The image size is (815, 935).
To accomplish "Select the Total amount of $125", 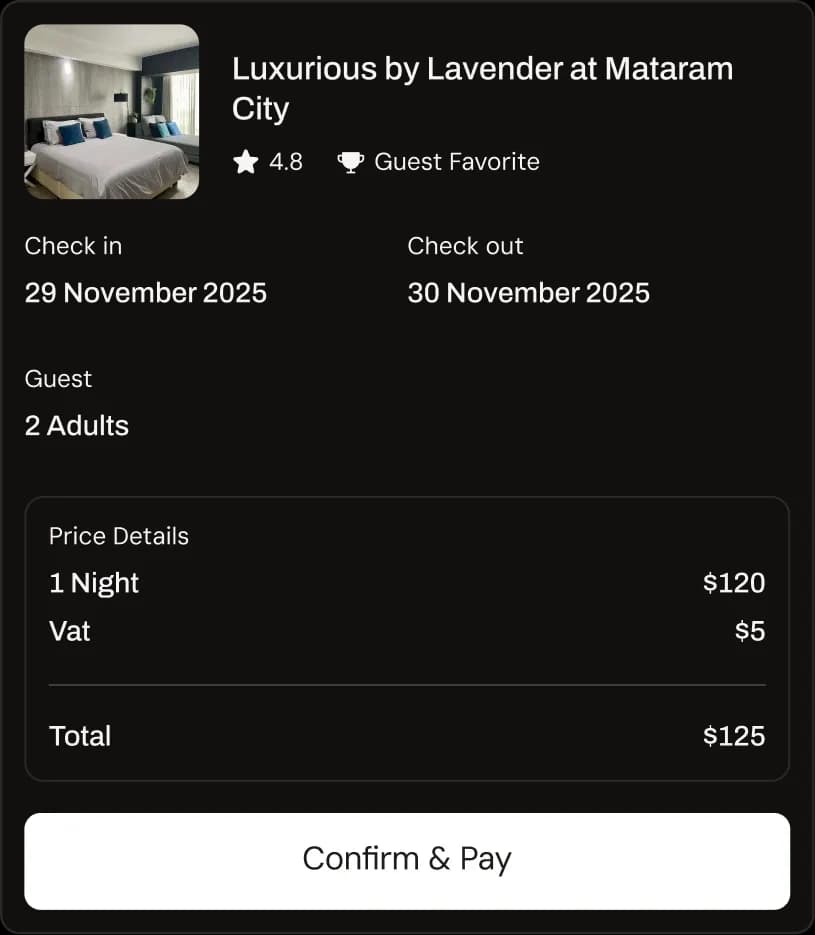I will (x=734, y=736).
